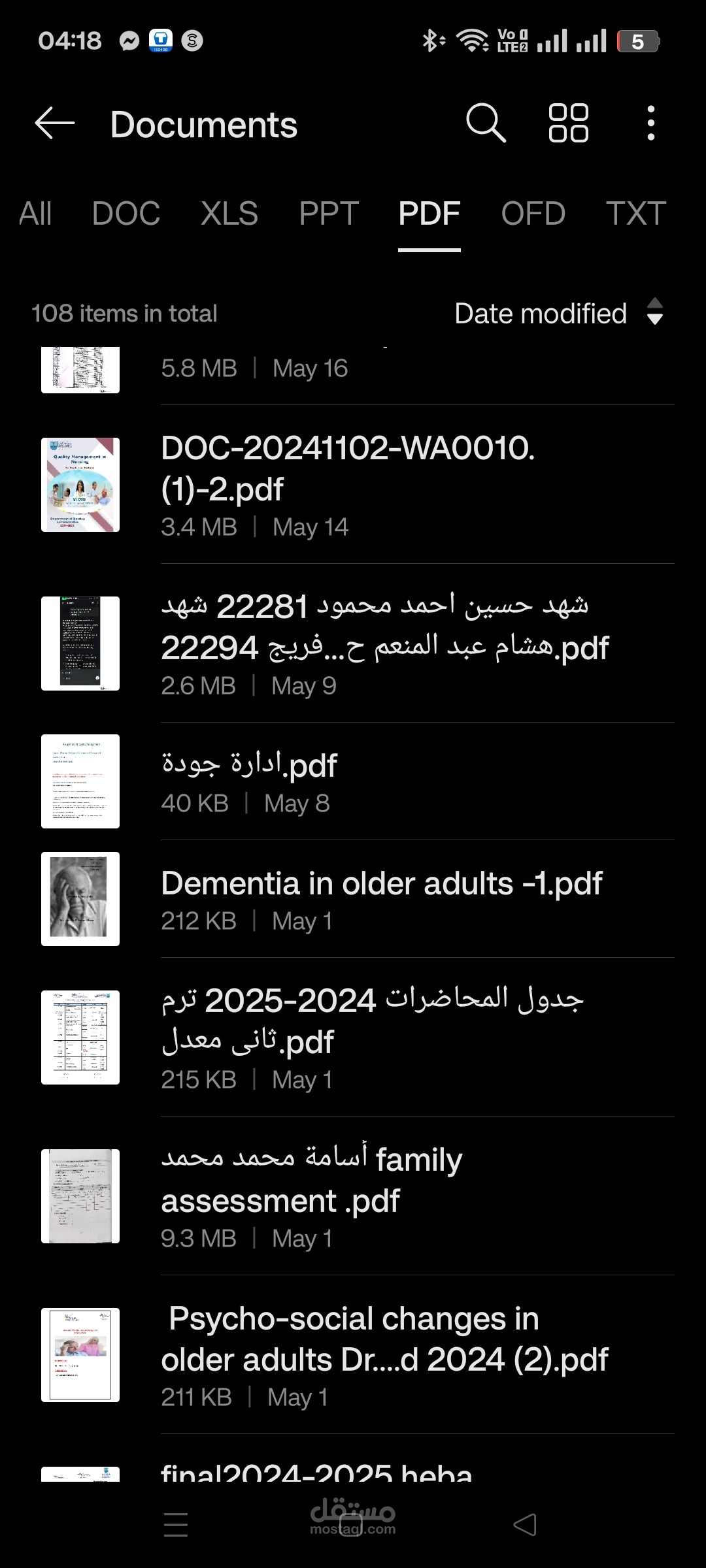706x1568 pixels.
Task: Show DOC files tab
Action: point(126,214)
